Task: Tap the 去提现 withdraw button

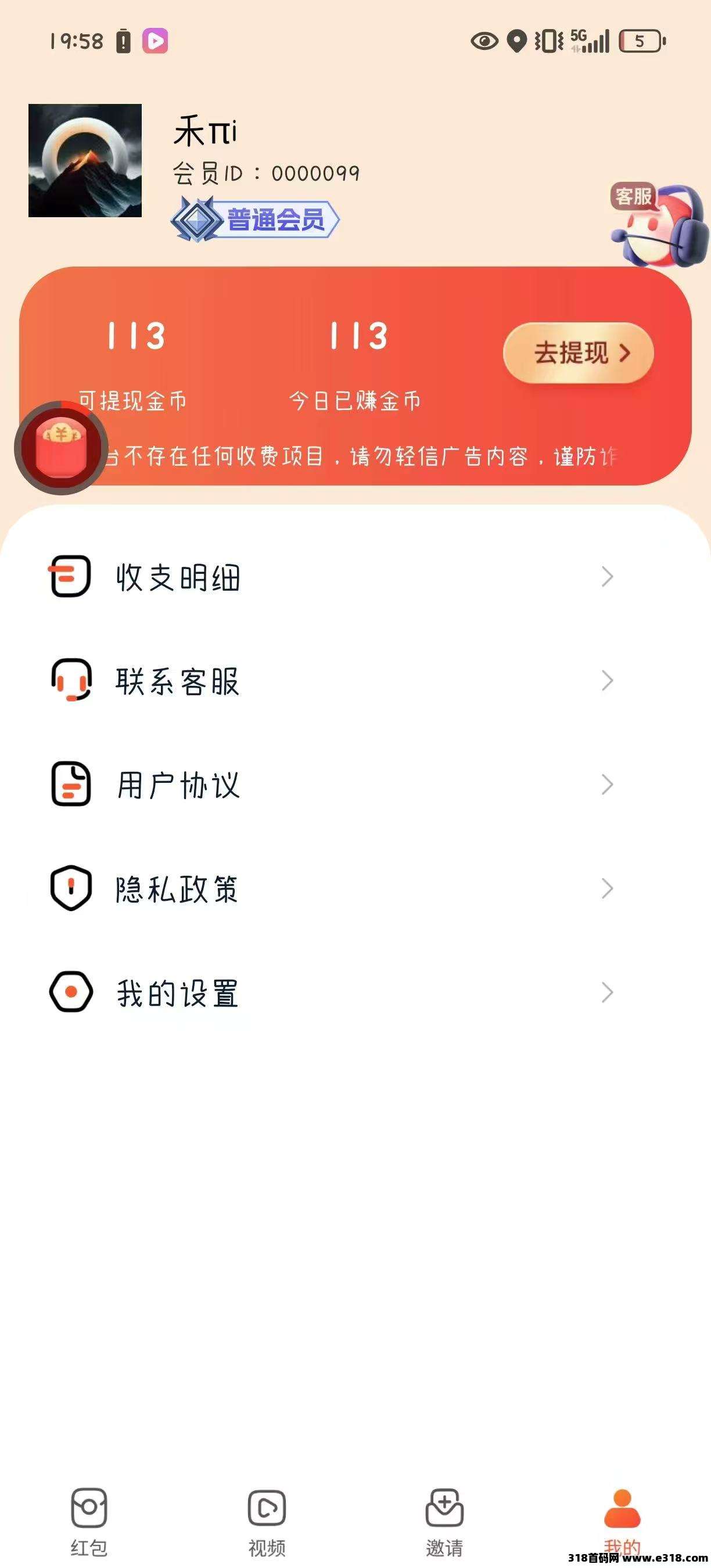Action: coord(579,353)
